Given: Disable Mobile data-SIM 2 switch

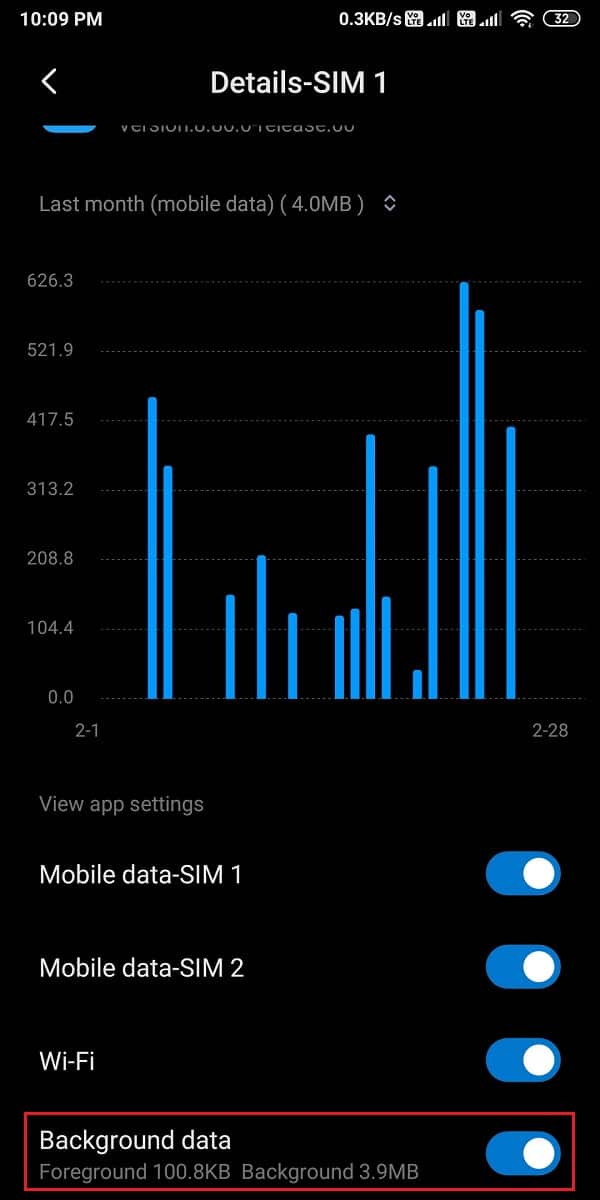Looking at the screenshot, I should click(x=523, y=968).
